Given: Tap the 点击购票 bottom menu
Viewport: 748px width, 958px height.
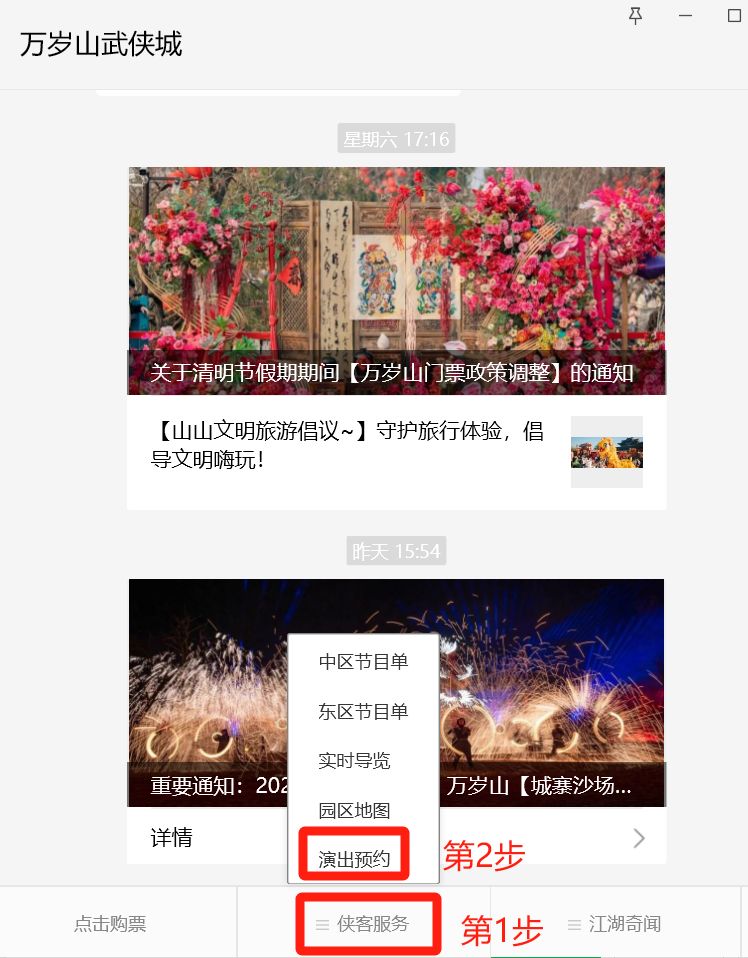Looking at the screenshot, I should pos(110,924).
